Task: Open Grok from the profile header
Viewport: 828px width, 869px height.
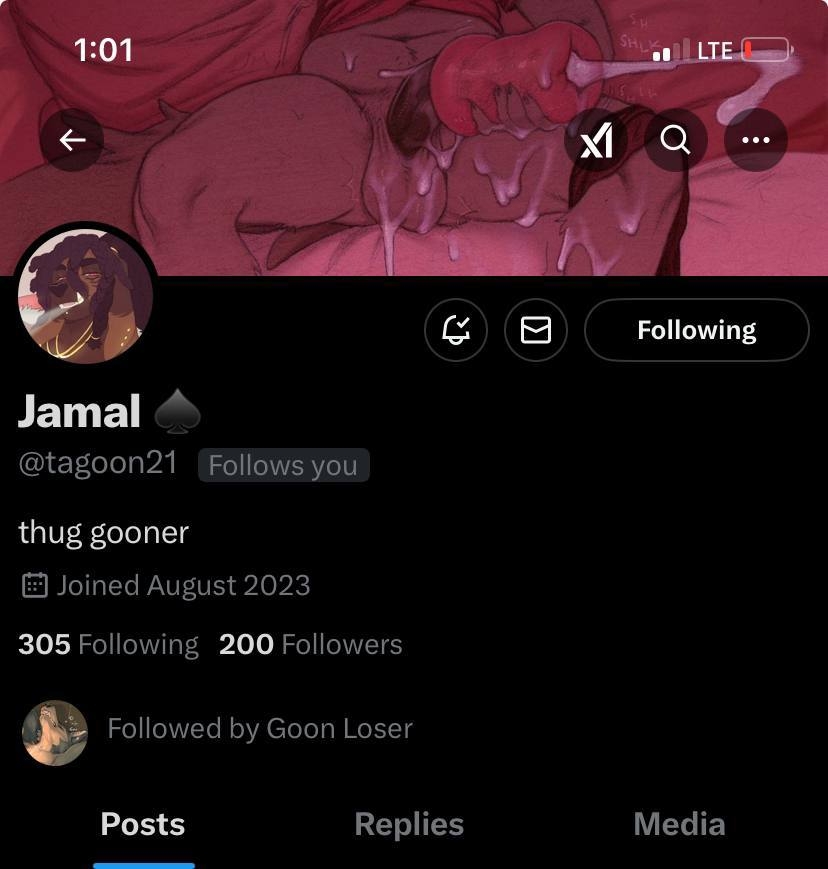Action: coord(596,140)
